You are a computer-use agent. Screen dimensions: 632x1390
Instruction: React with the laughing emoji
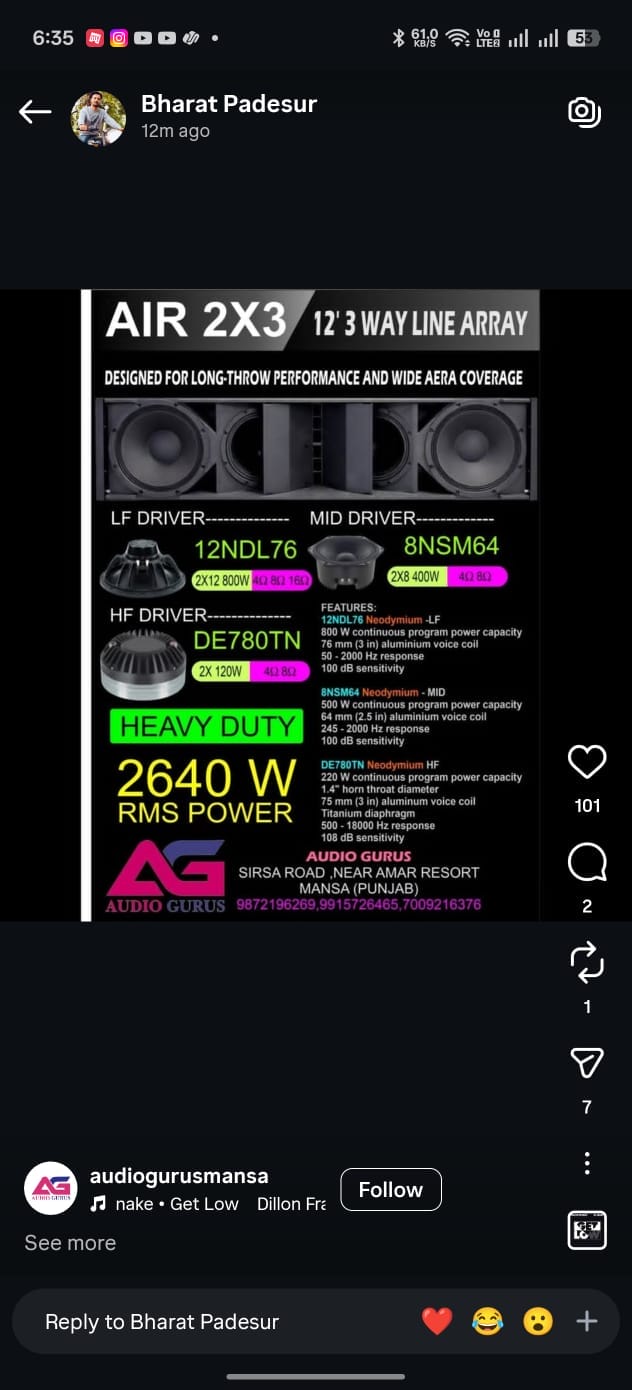point(488,1322)
